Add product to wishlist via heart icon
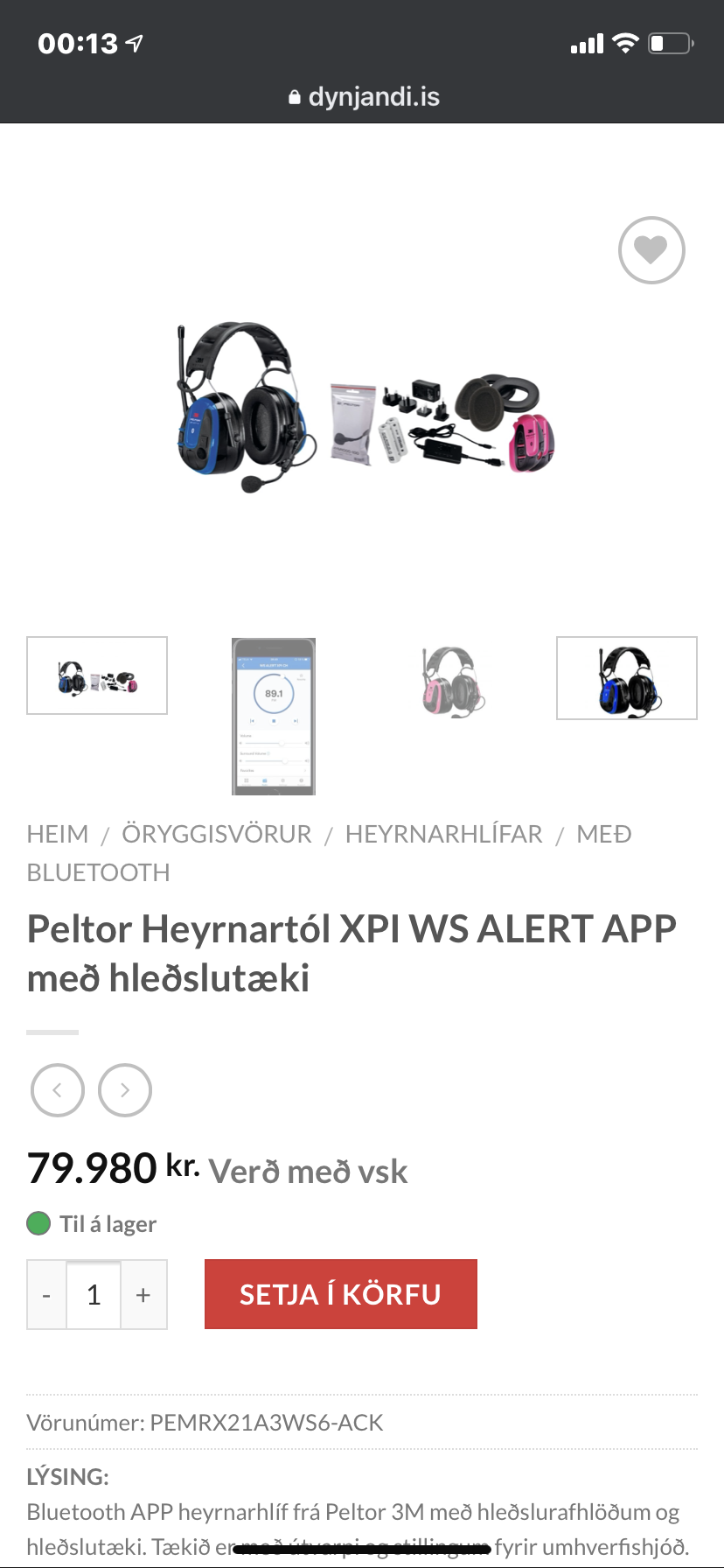Image resolution: width=724 pixels, height=1568 pixels. pyautogui.click(x=651, y=250)
